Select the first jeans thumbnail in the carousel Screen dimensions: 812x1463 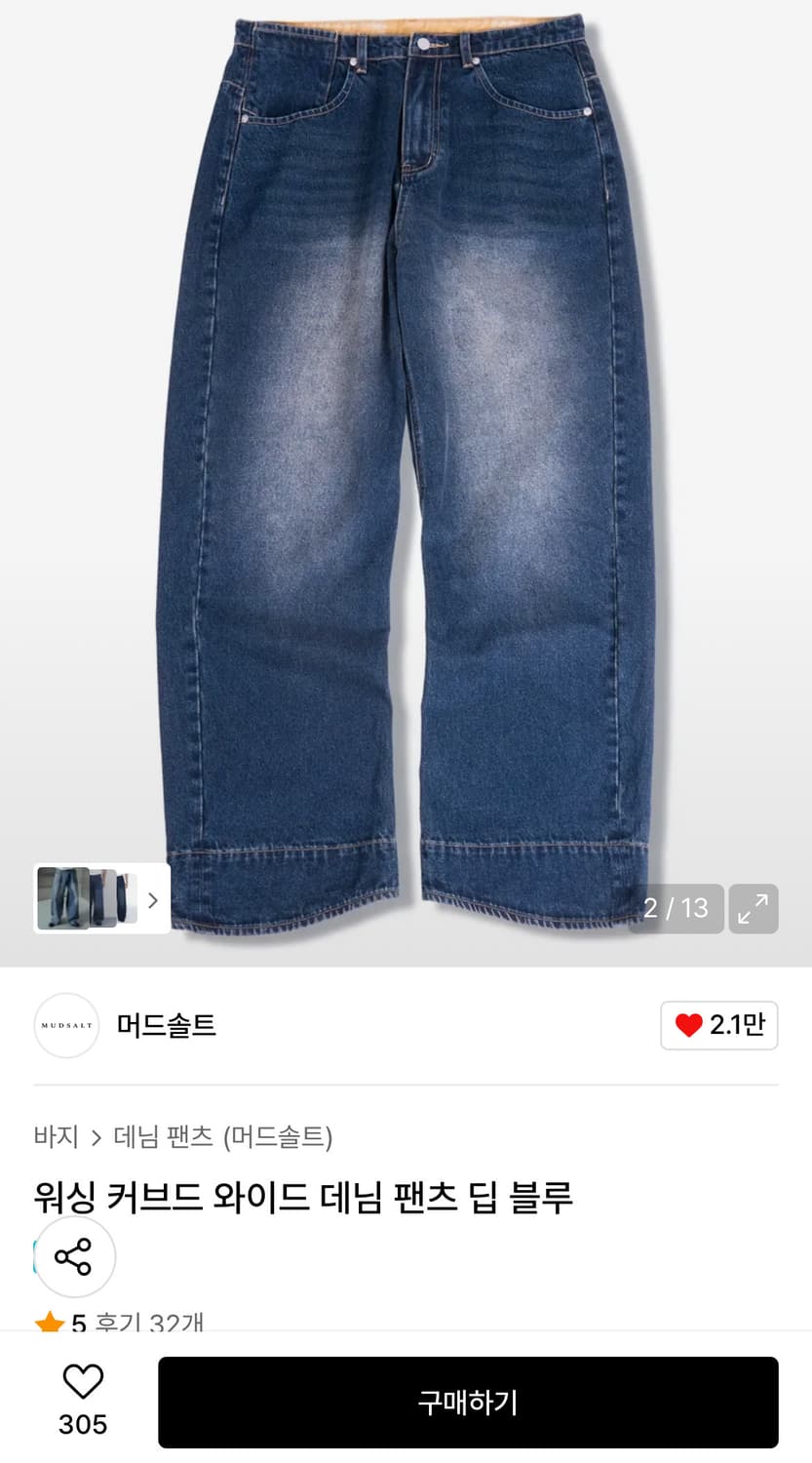(x=63, y=898)
